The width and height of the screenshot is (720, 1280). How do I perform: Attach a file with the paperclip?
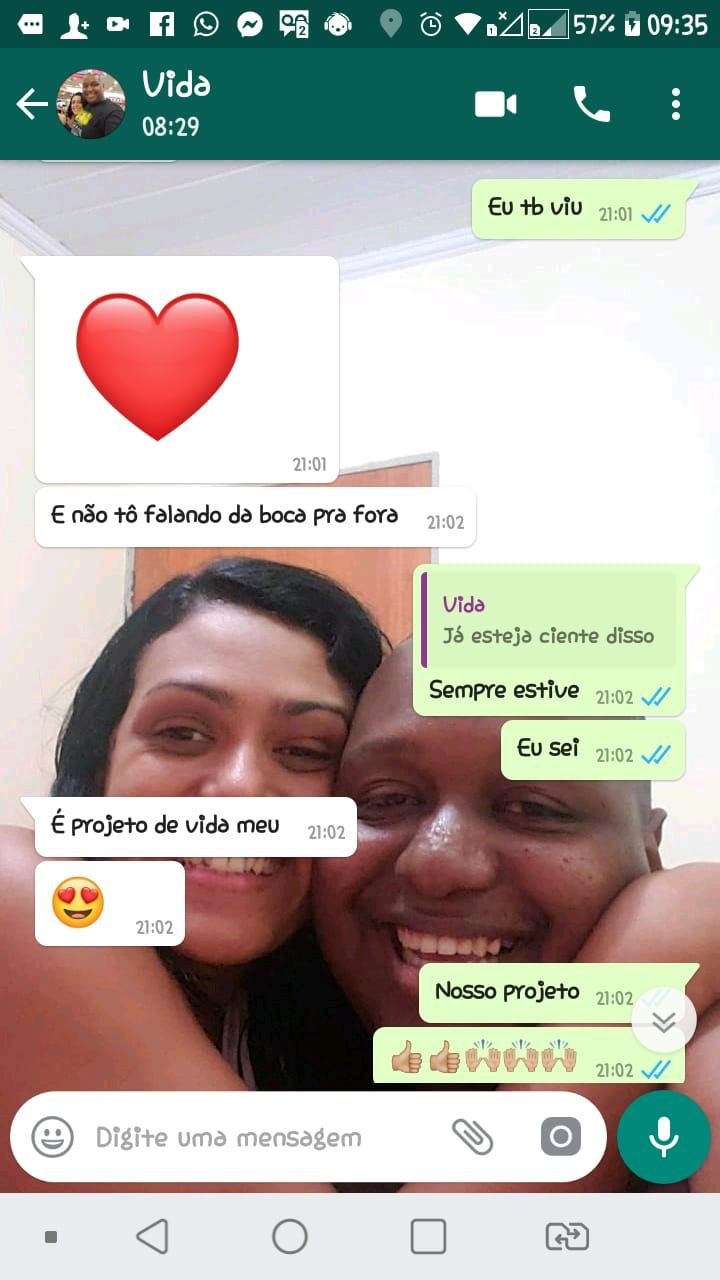coord(472,1137)
